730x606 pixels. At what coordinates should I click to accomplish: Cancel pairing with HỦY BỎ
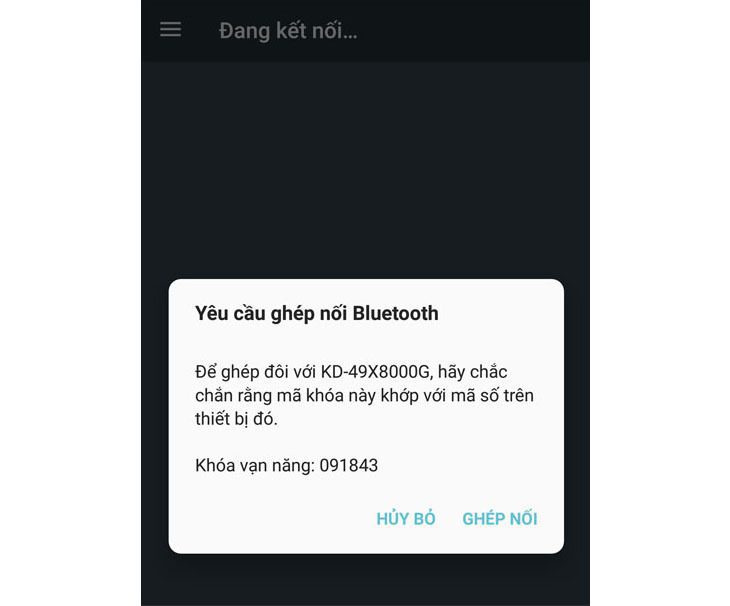tap(406, 519)
